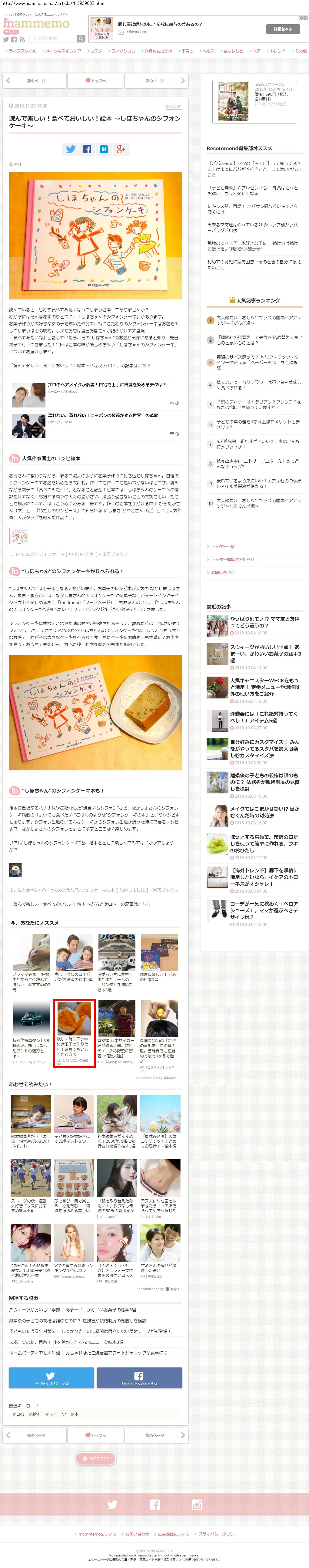309x1568 pixels.
Task: Tap the Twitterでコメントする button
Action: click(51, 1377)
